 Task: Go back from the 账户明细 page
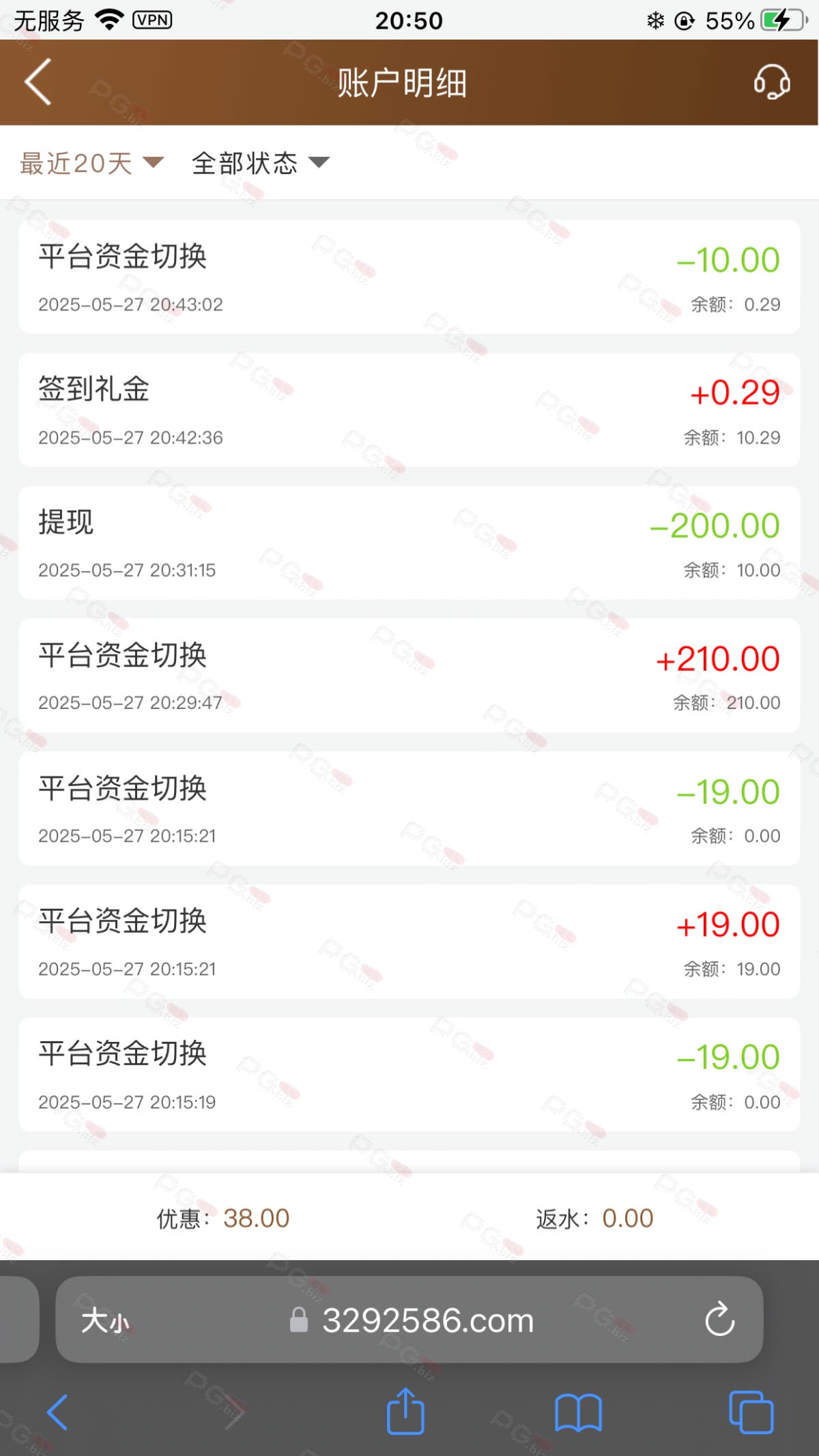point(38,82)
